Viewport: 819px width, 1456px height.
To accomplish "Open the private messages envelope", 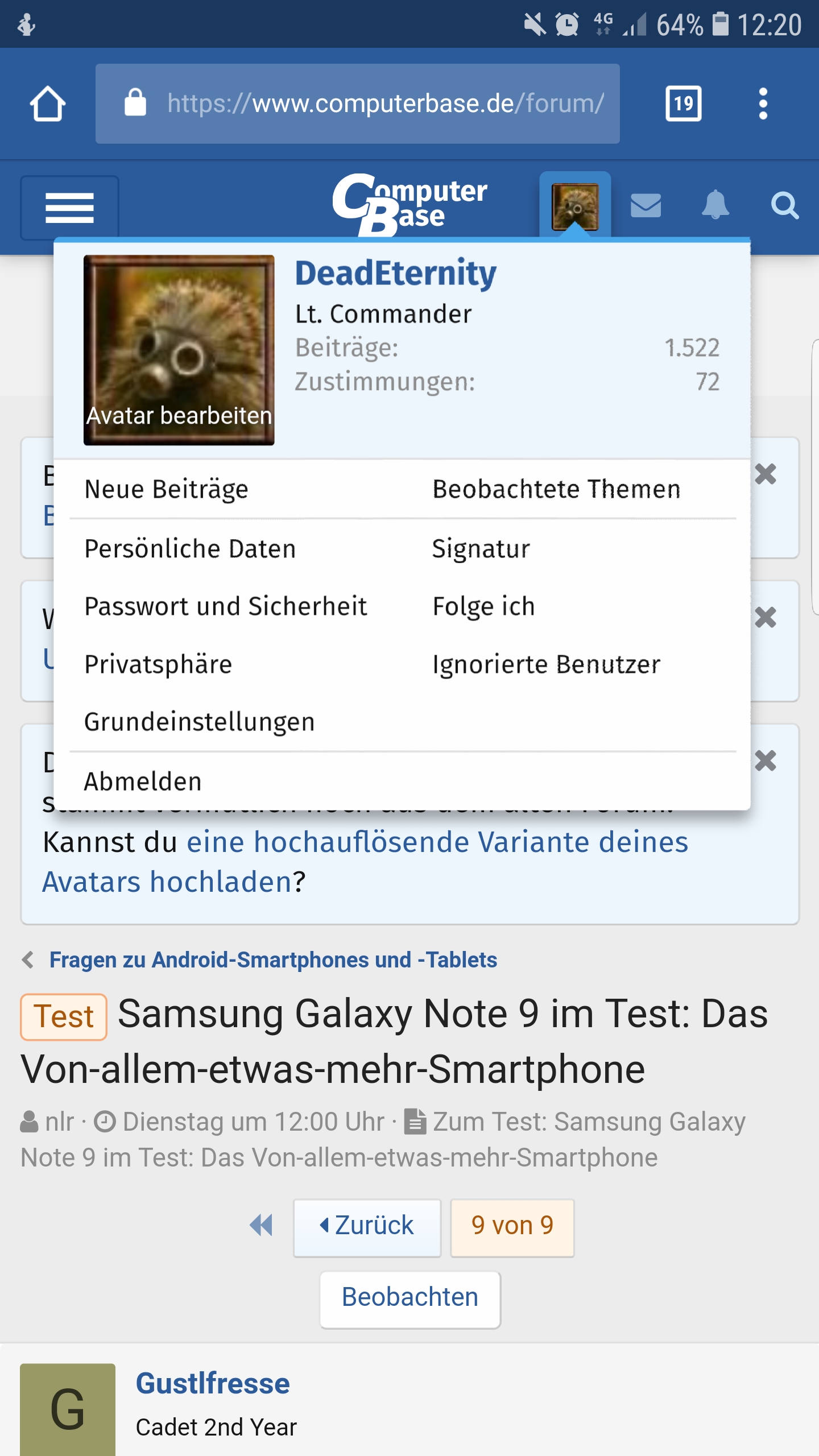I will point(646,205).
